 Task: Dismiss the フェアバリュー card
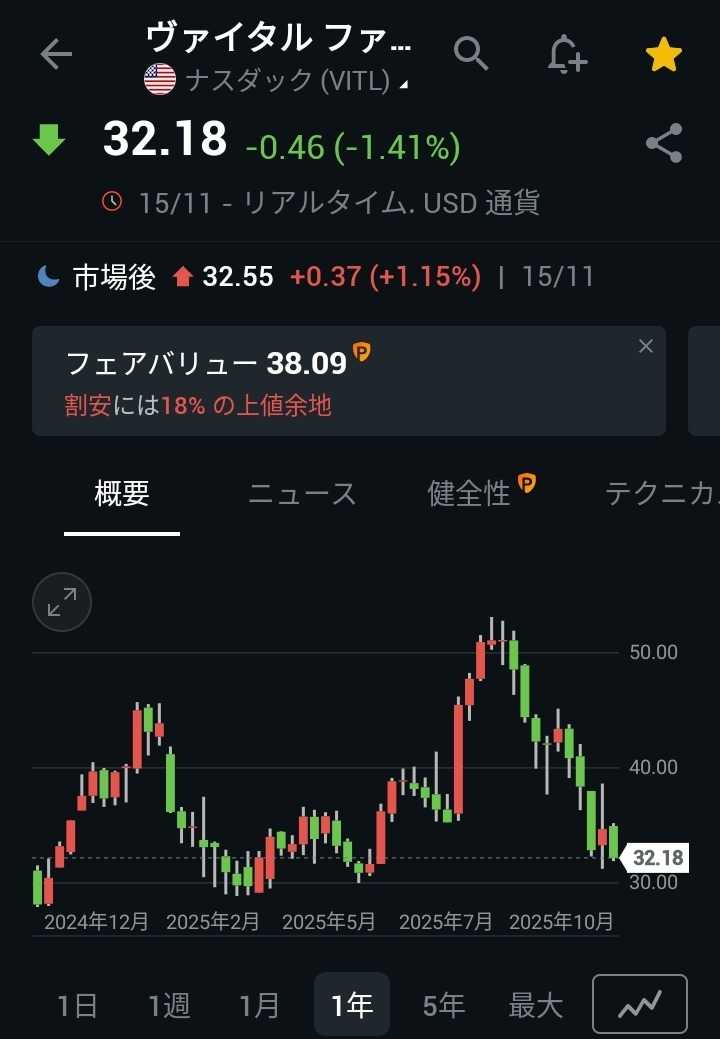click(646, 346)
